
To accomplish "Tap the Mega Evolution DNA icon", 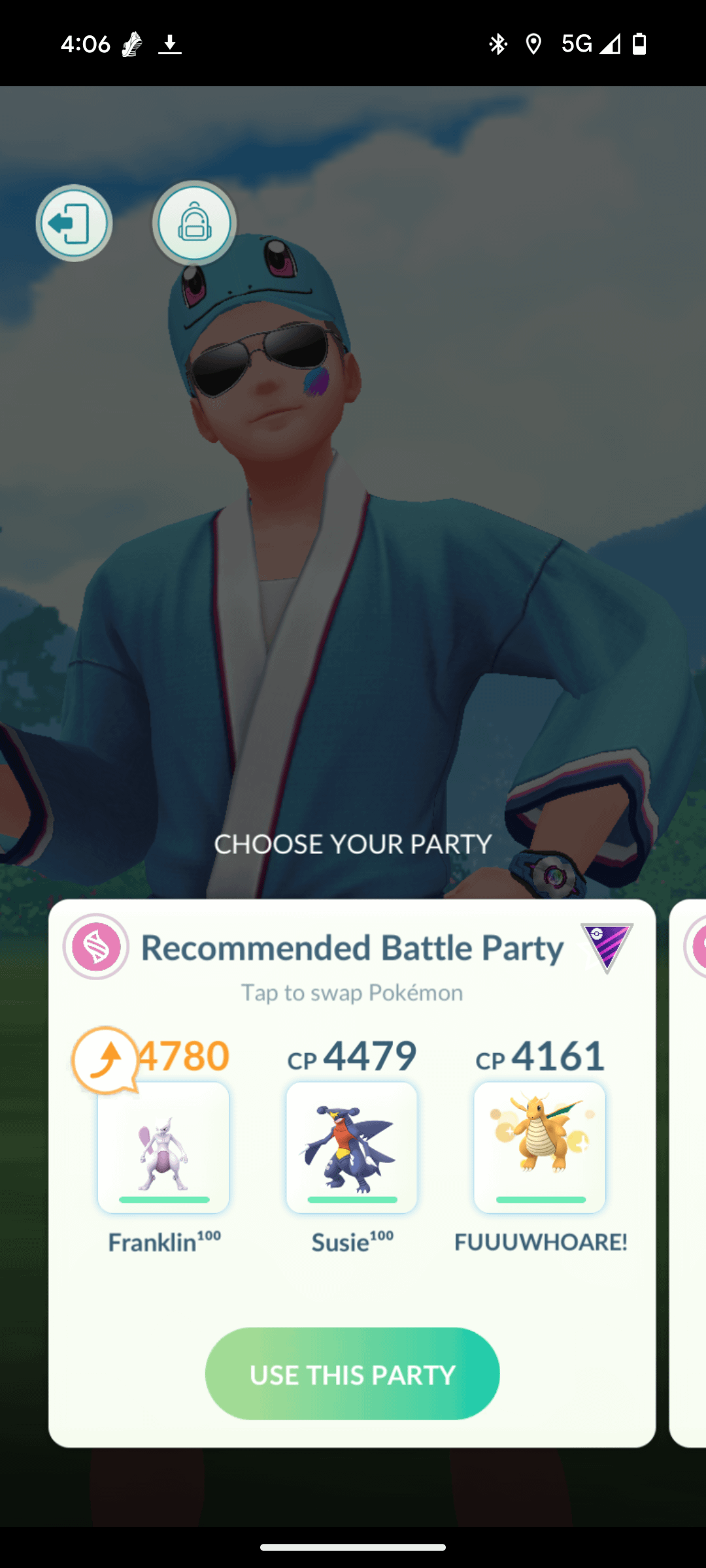I will point(96,947).
